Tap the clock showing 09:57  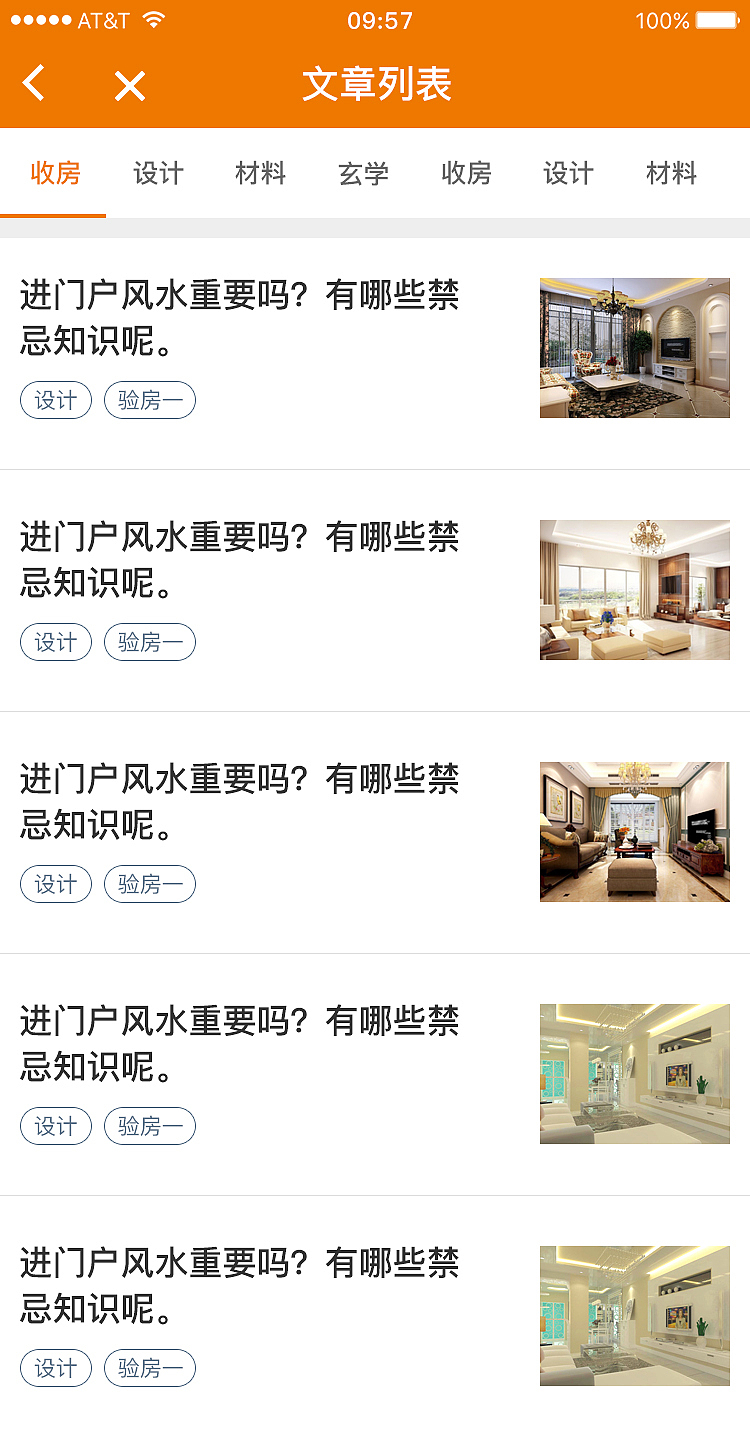tap(375, 19)
